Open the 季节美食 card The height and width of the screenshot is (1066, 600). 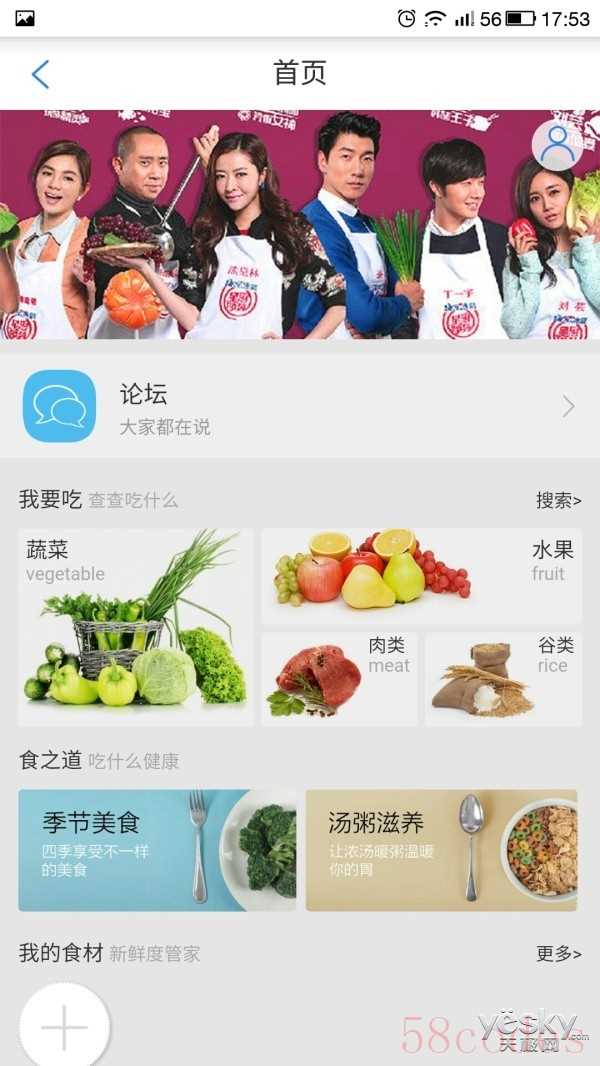pos(157,850)
